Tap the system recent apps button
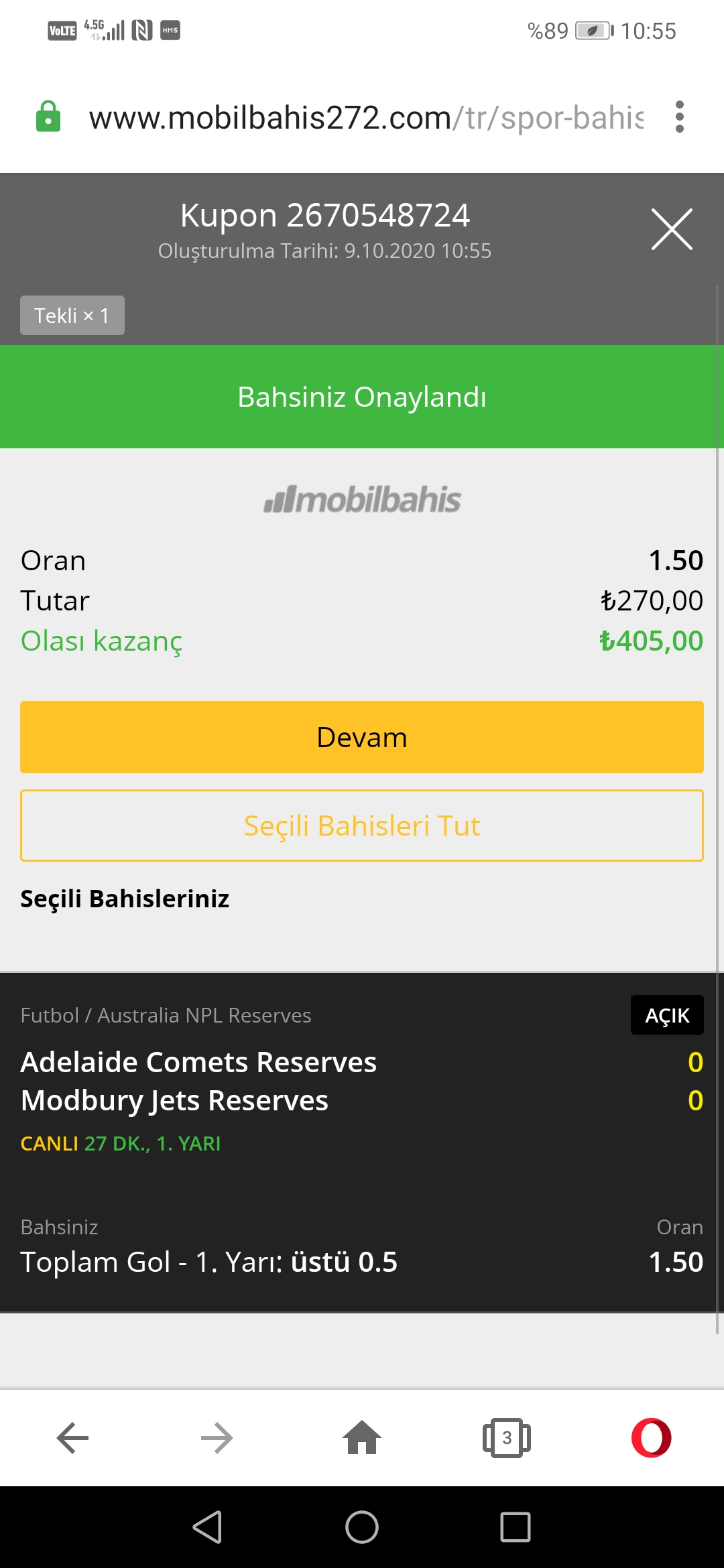 click(x=516, y=1528)
